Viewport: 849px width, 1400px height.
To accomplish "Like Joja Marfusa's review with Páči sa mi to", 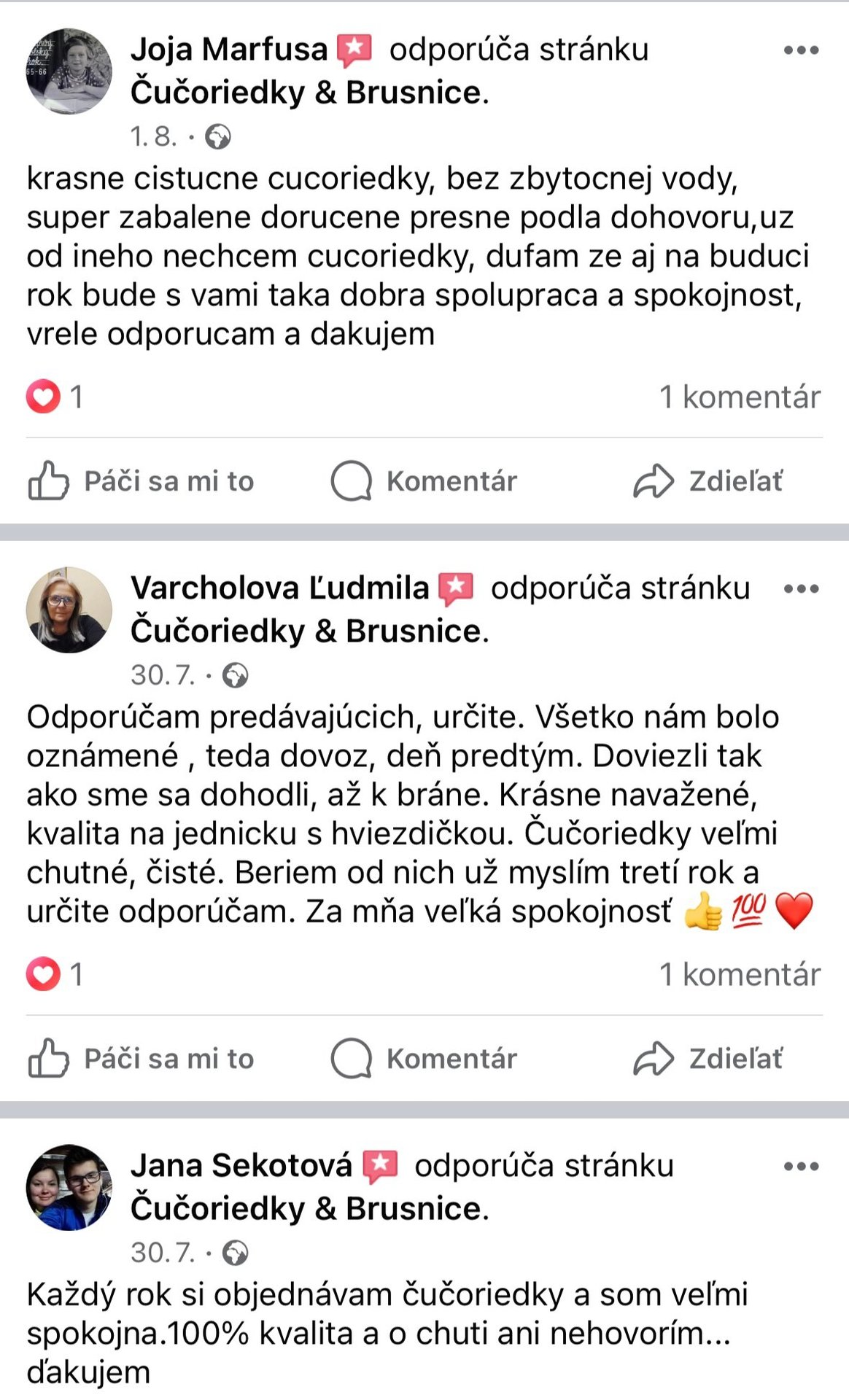I will pyautogui.click(x=141, y=481).
